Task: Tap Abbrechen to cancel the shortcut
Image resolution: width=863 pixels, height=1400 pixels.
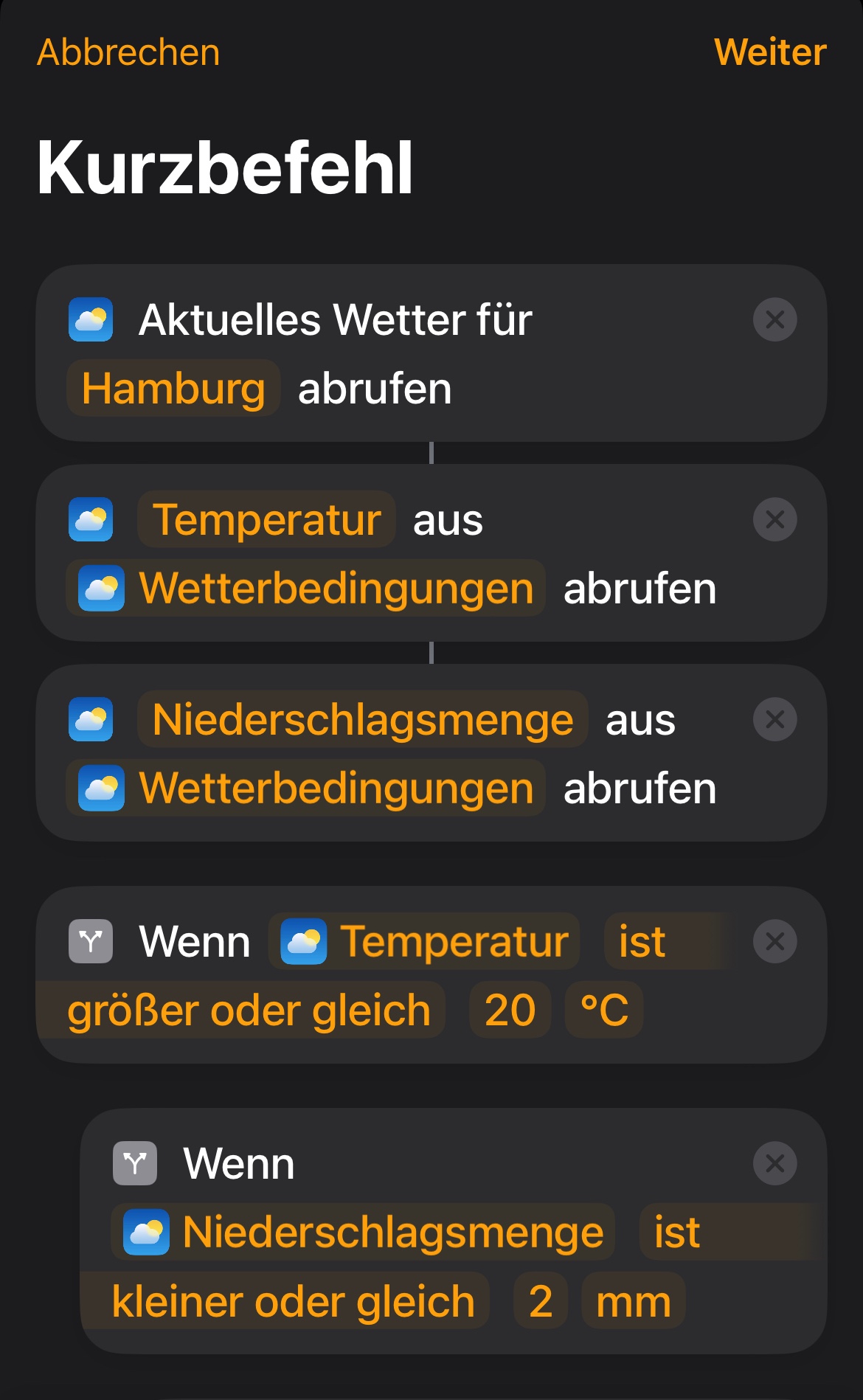Action: 128,53
